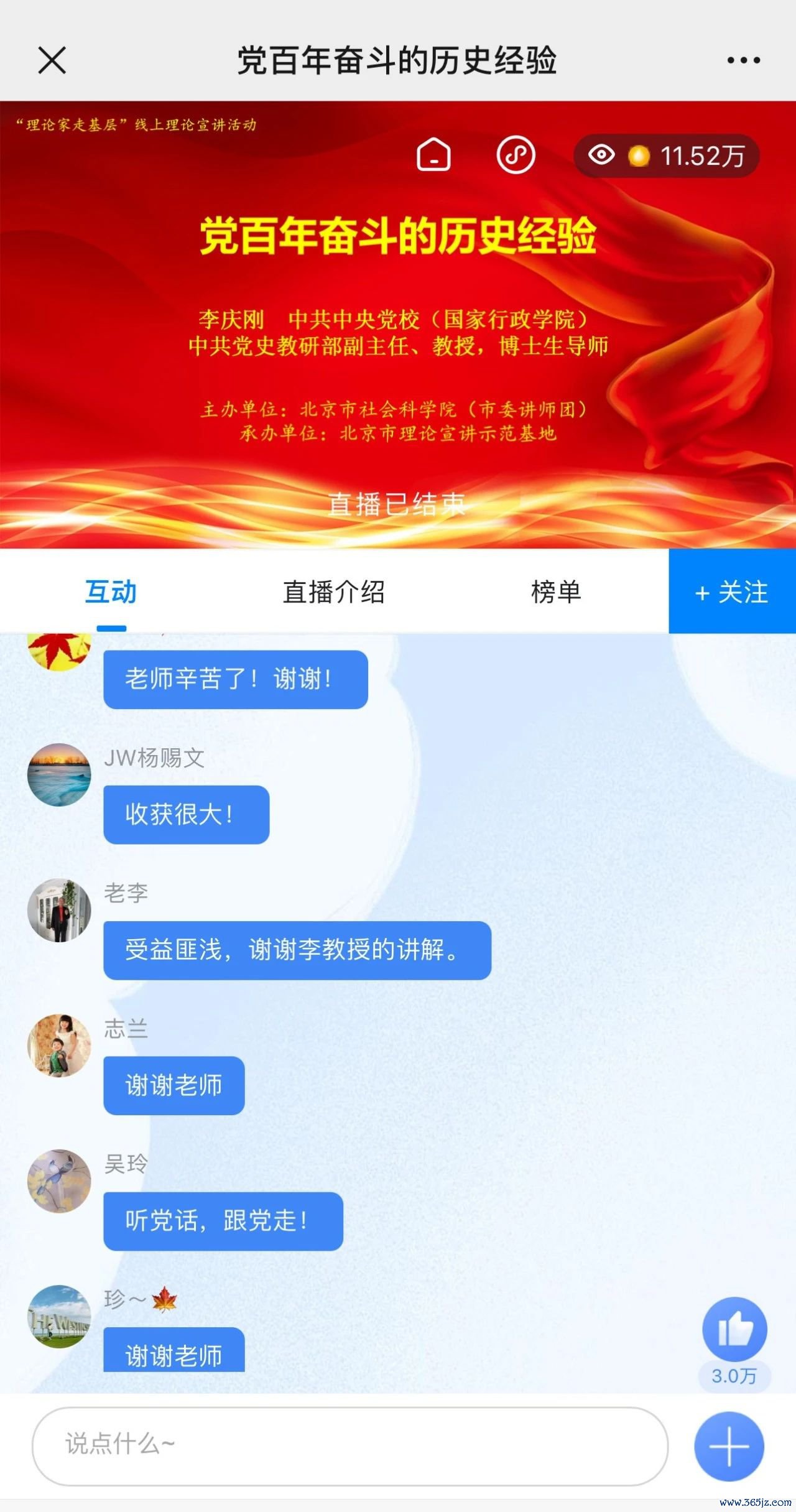Open 吴玲's avatar
The width and height of the screenshot is (796, 1512).
tap(60, 1180)
